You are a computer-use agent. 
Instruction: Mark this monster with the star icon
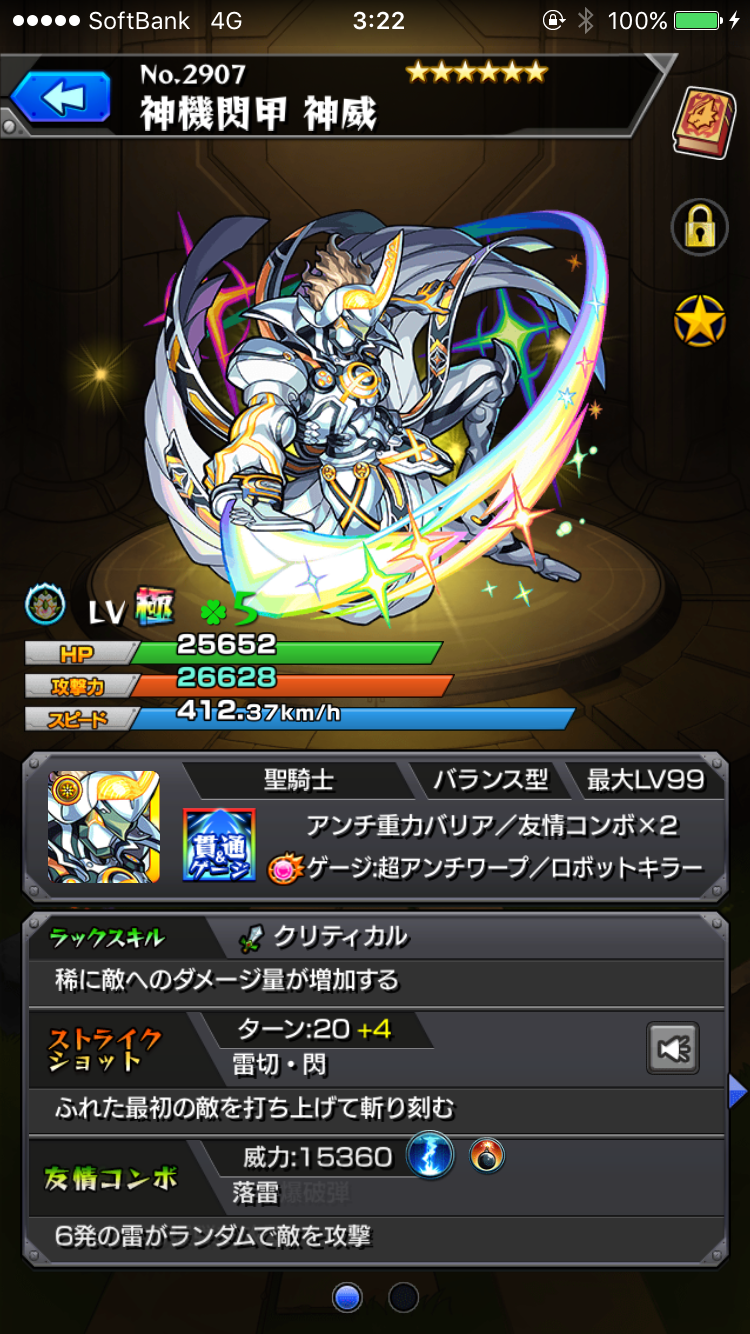(x=698, y=322)
